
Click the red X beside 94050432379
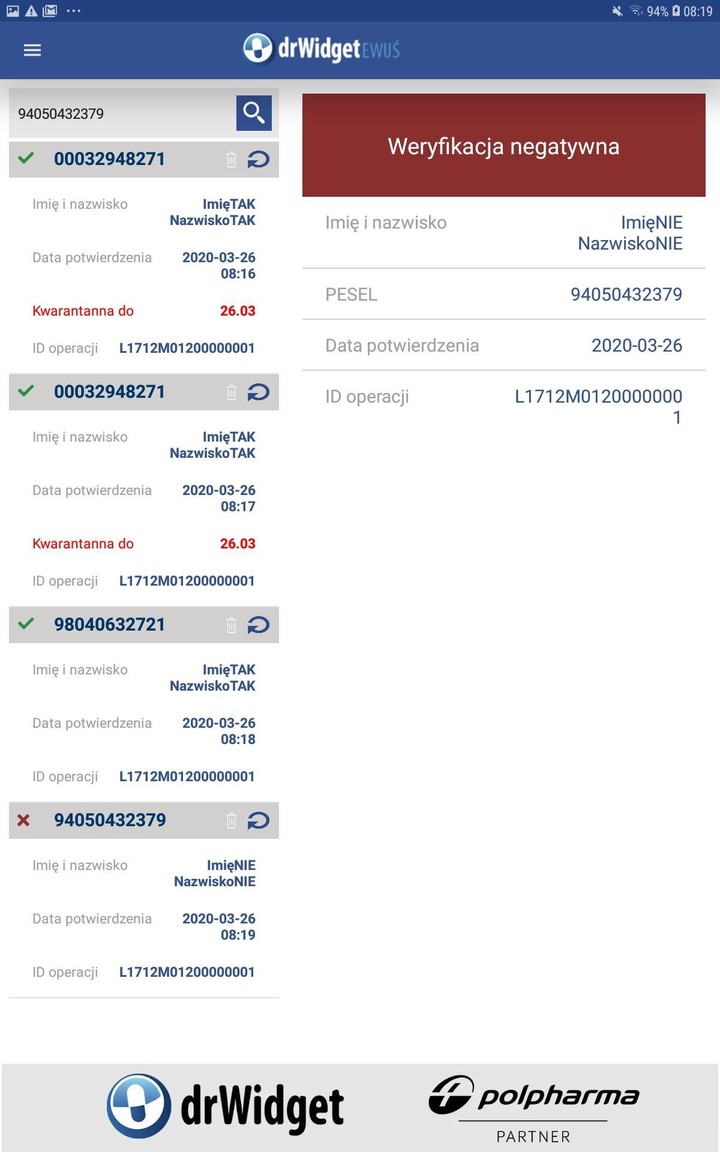point(24,820)
